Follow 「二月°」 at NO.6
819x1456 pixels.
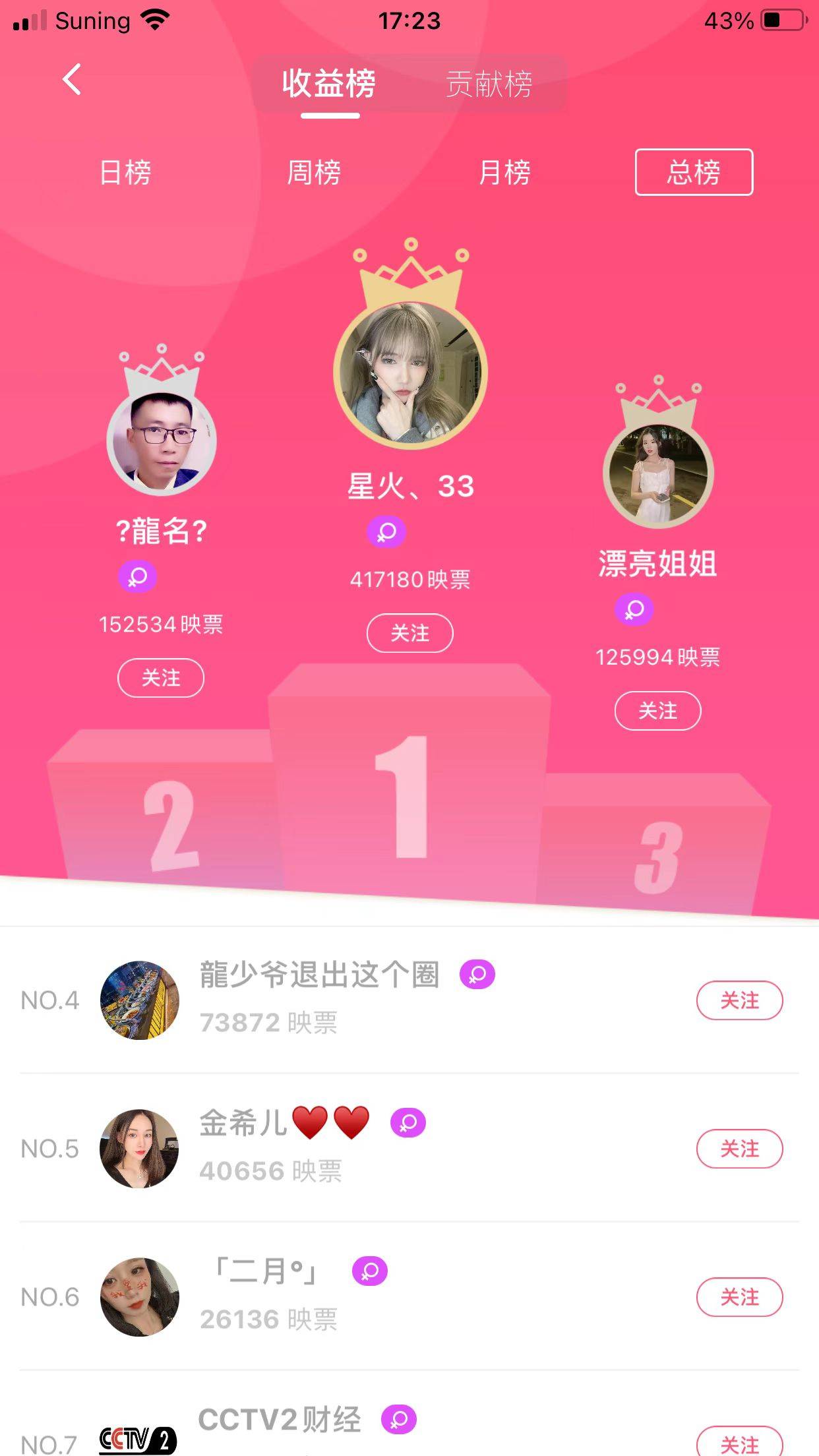pyautogui.click(x=739, y=1297)
